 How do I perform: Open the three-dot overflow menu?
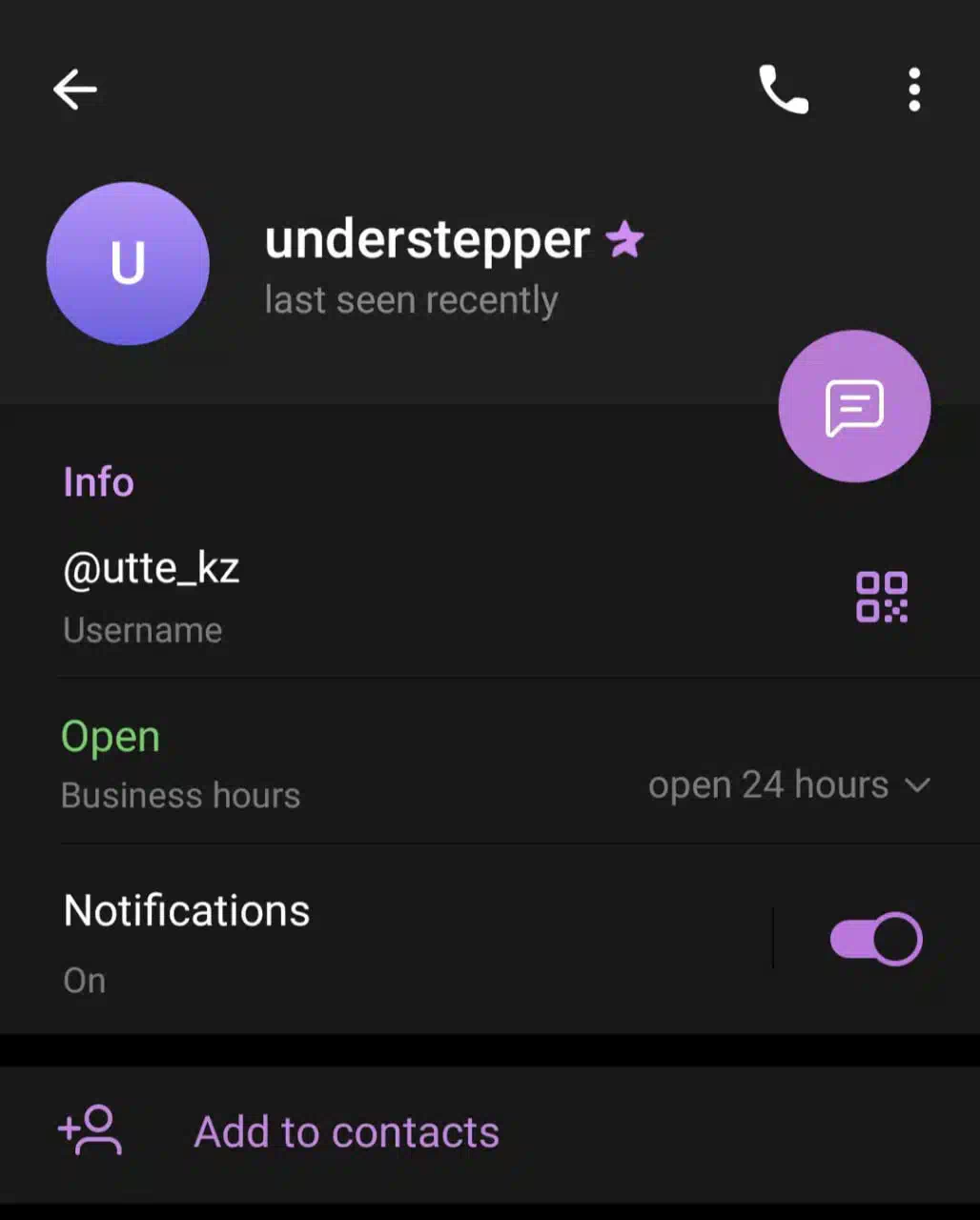[x=914, y=90]
